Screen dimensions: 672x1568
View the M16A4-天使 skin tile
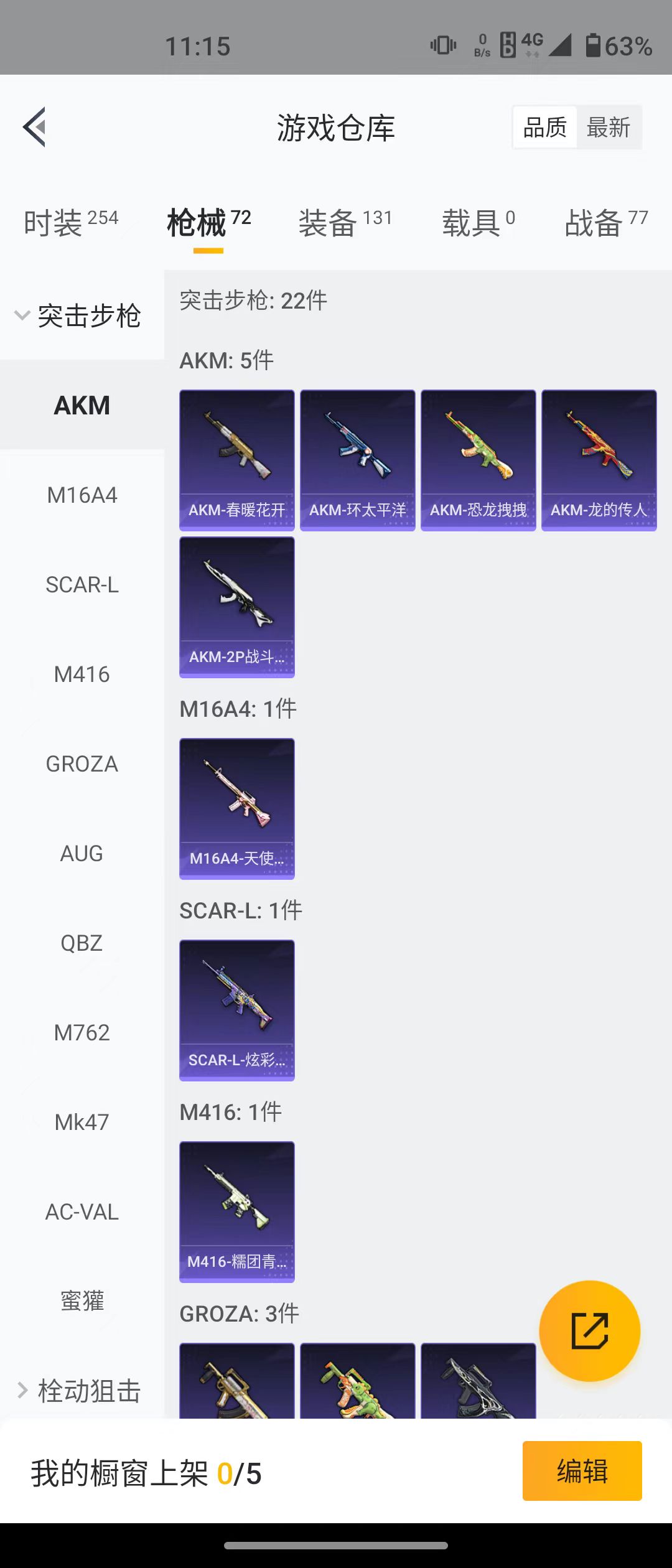coord(237,808)
